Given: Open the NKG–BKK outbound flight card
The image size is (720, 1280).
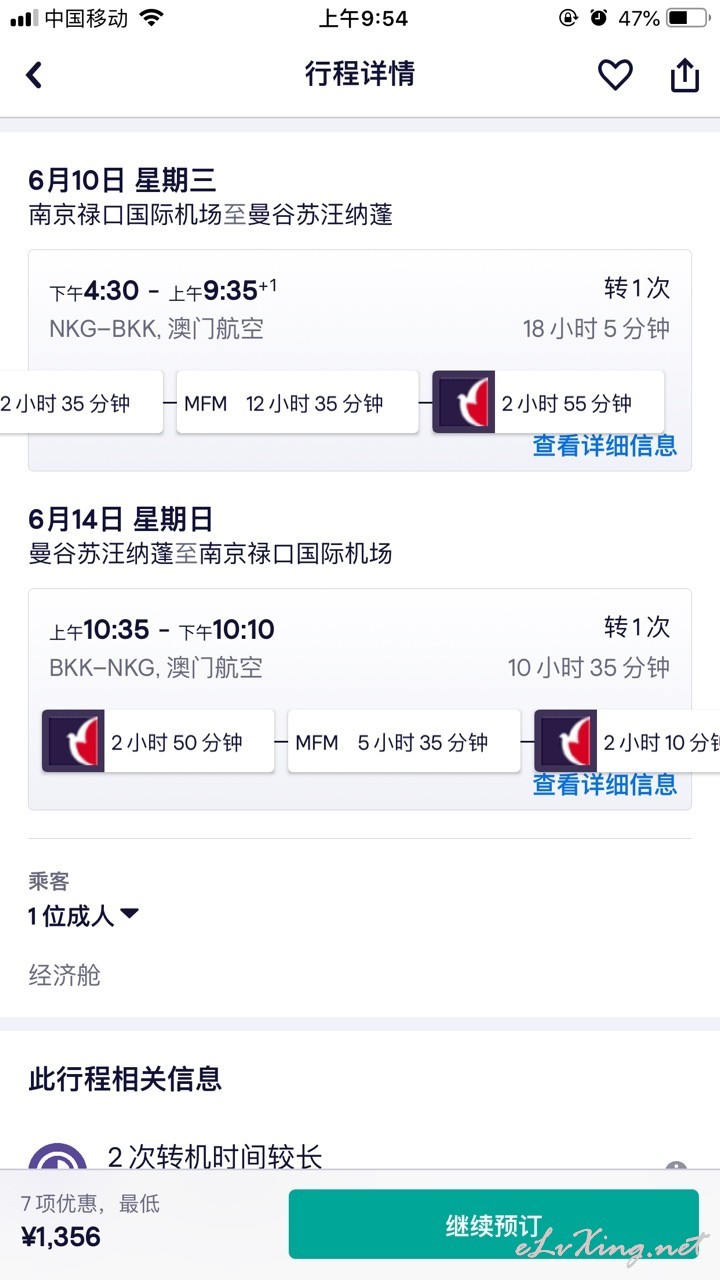Looking at the screenshot, I should (360, 360).
